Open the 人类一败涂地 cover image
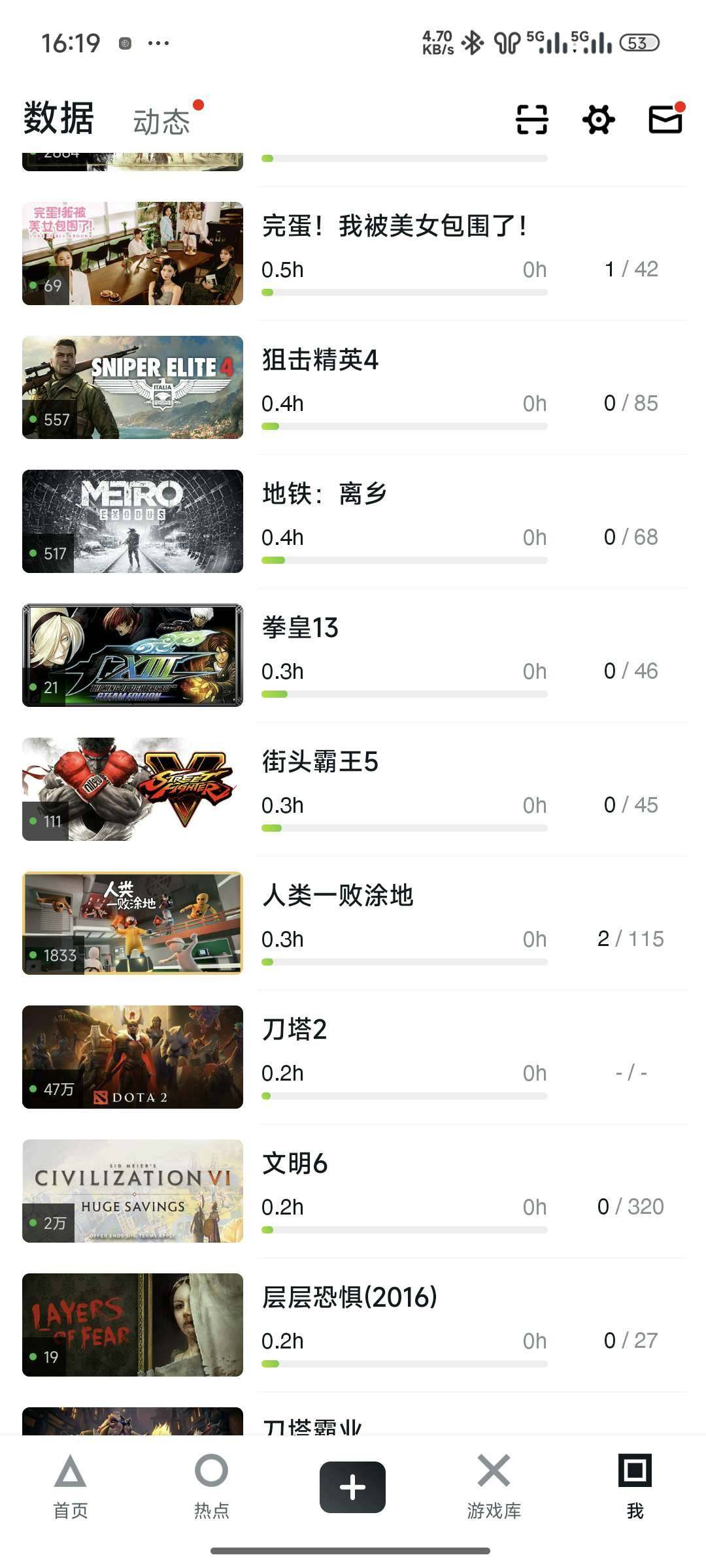706x1568 pixels. pos(132,923)
